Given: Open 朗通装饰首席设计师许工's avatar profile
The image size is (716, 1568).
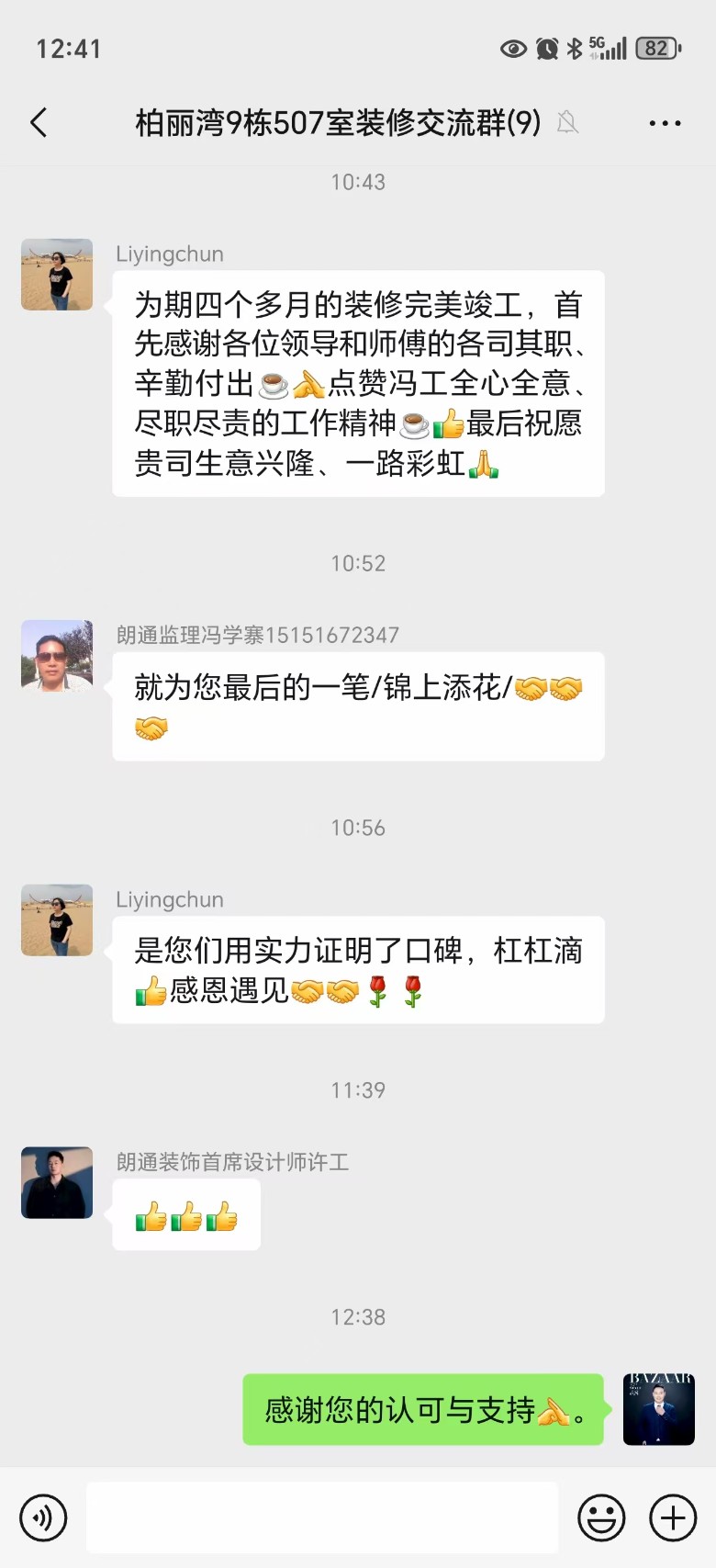Looking at the screenshot, I should coord(57,1182).
